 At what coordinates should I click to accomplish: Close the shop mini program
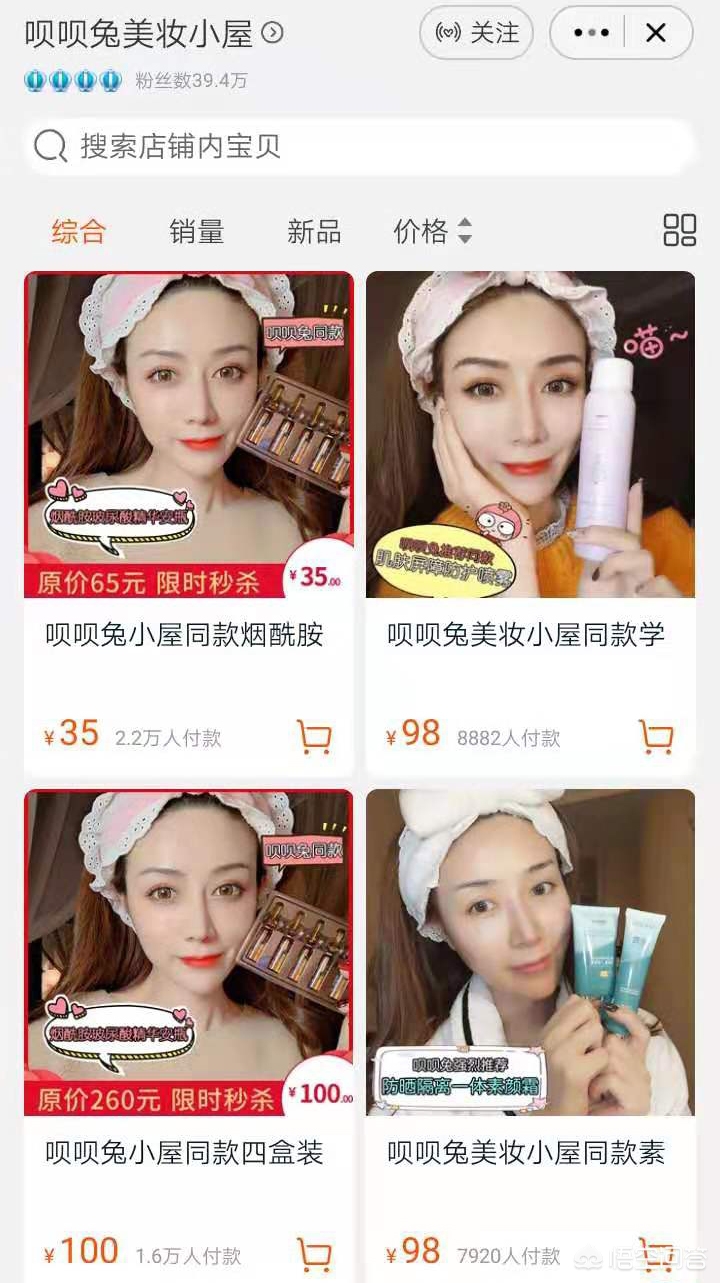[x=655, y=33]
